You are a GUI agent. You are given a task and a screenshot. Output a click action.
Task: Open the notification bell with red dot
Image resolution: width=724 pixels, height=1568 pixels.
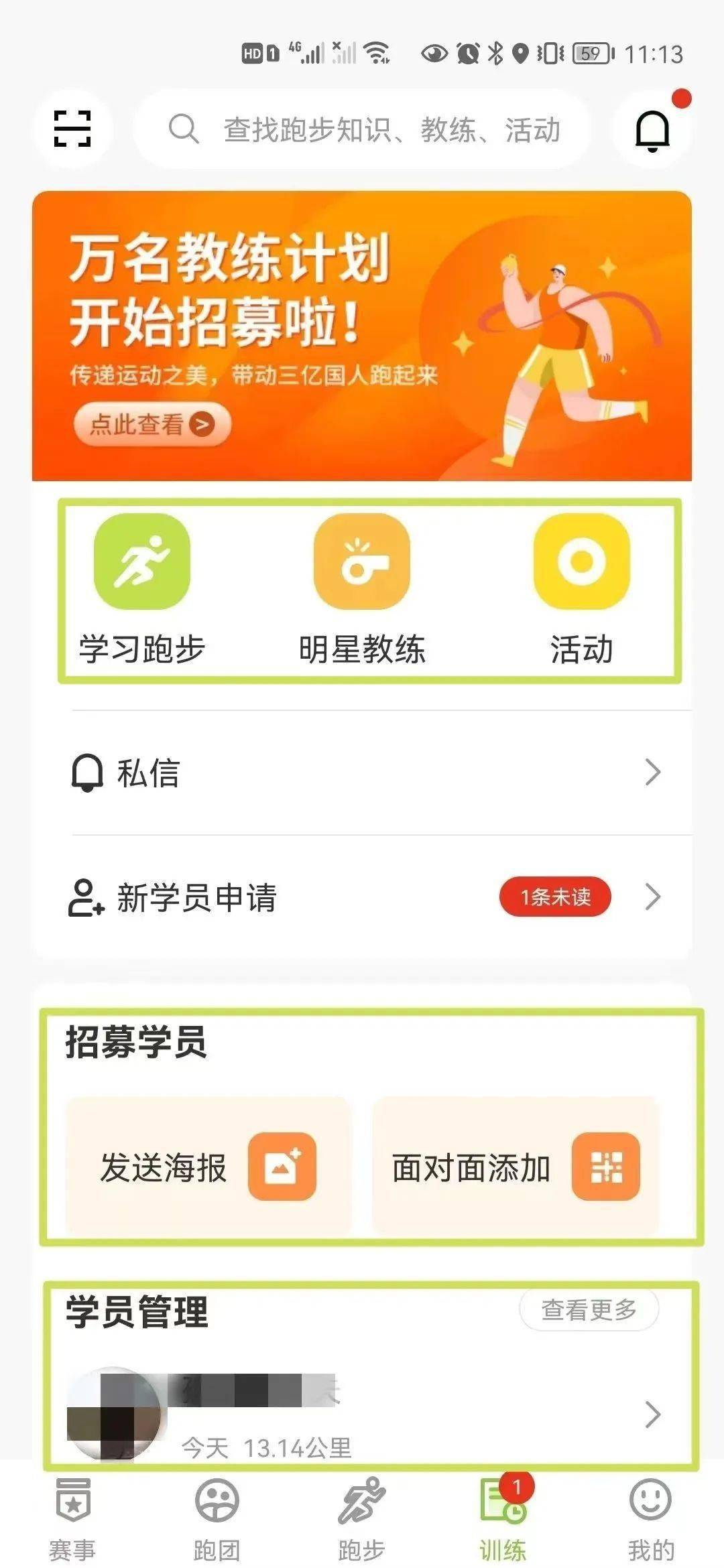point(652,131)
